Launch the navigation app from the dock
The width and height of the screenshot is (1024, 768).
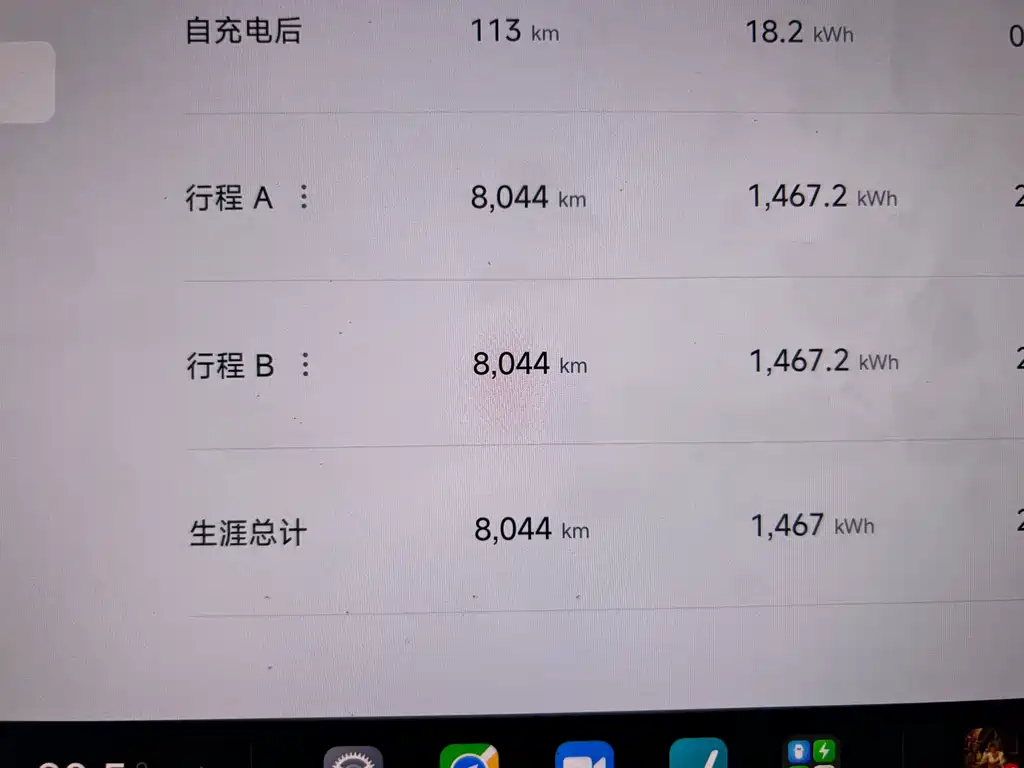point(469,756)
